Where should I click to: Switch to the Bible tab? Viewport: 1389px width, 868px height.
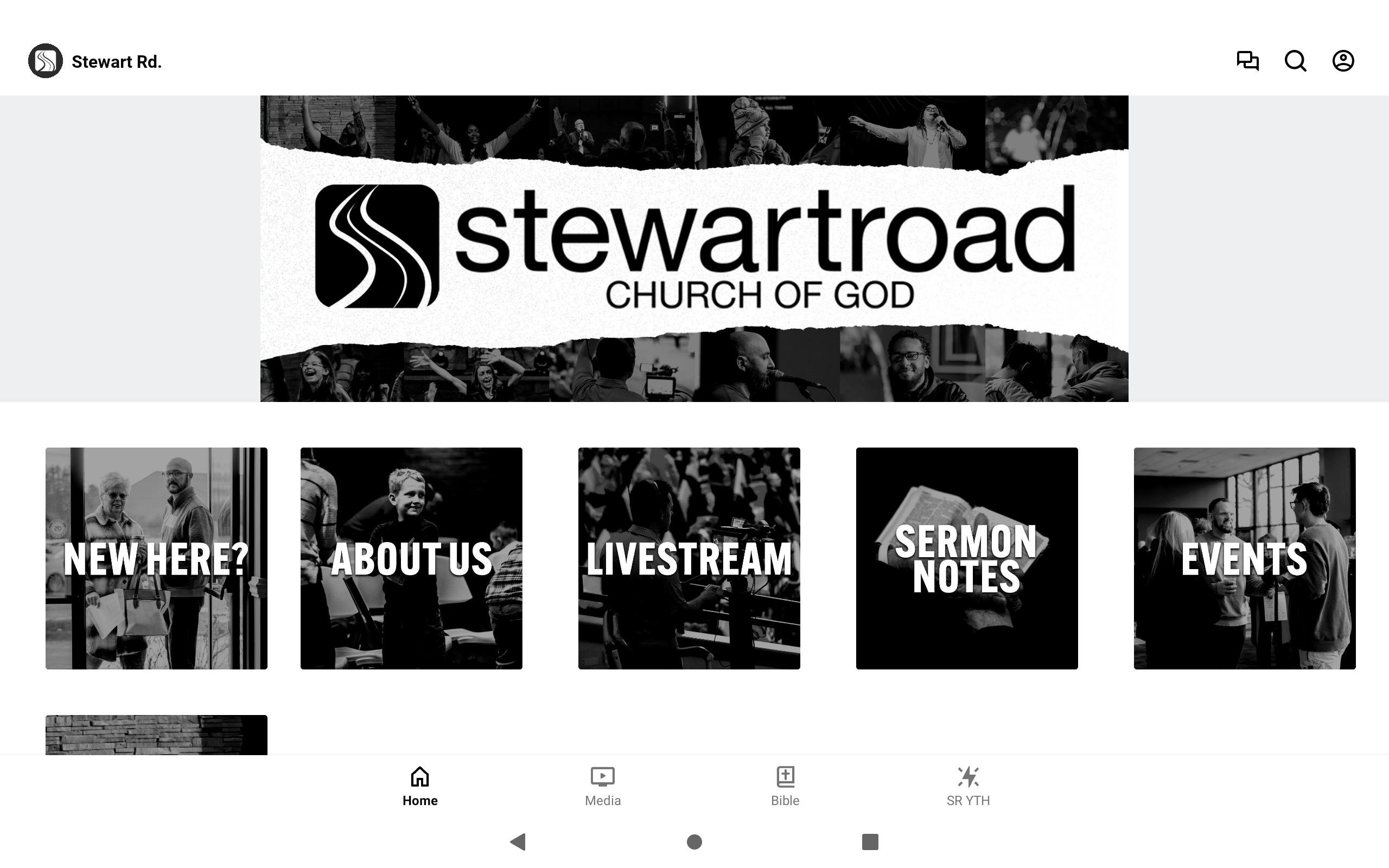(785, 786)
